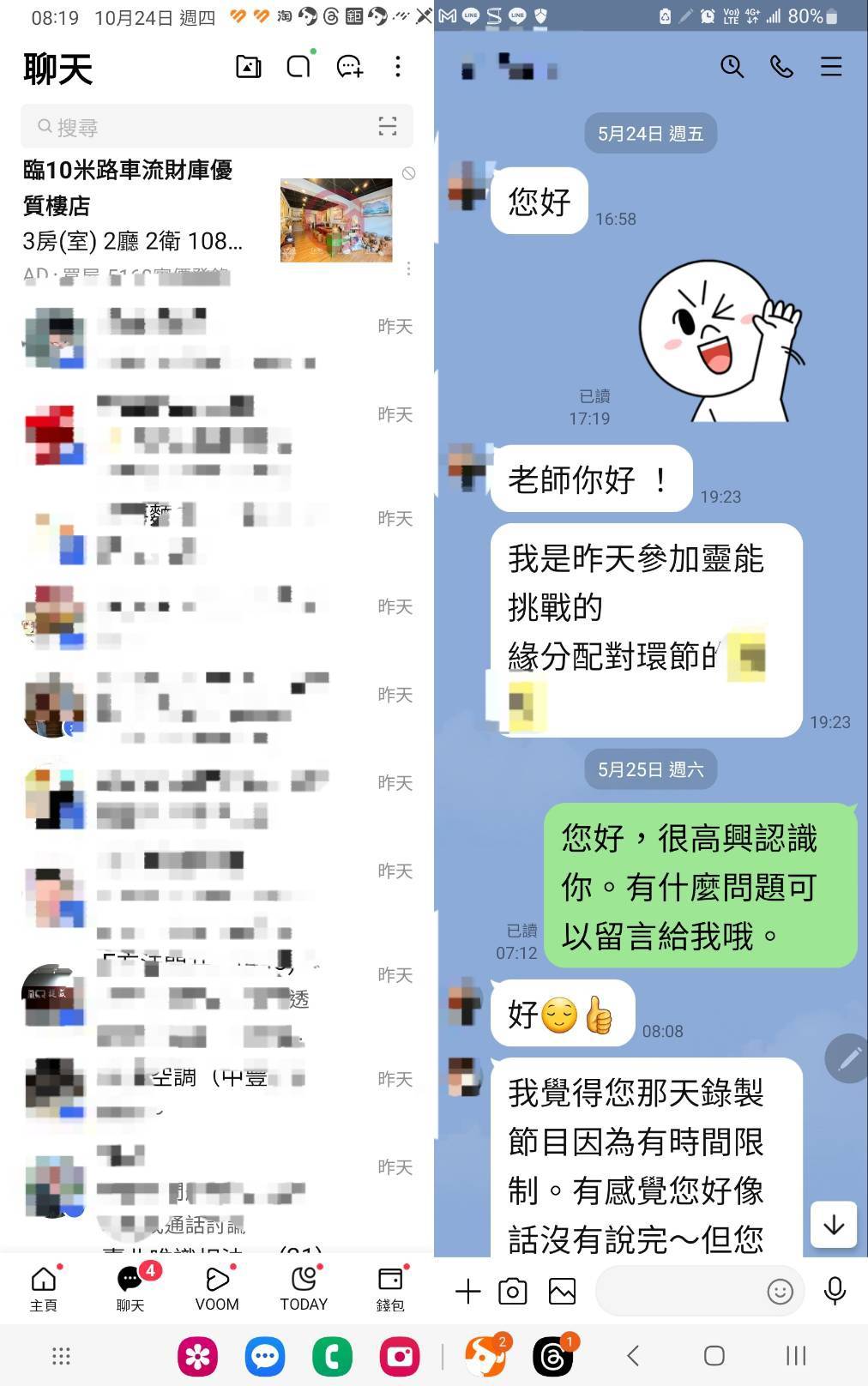The width and height of the screenshot is (868, 1386).
Task: Open the chat room hamburger menu
Action: pos(831,67)
